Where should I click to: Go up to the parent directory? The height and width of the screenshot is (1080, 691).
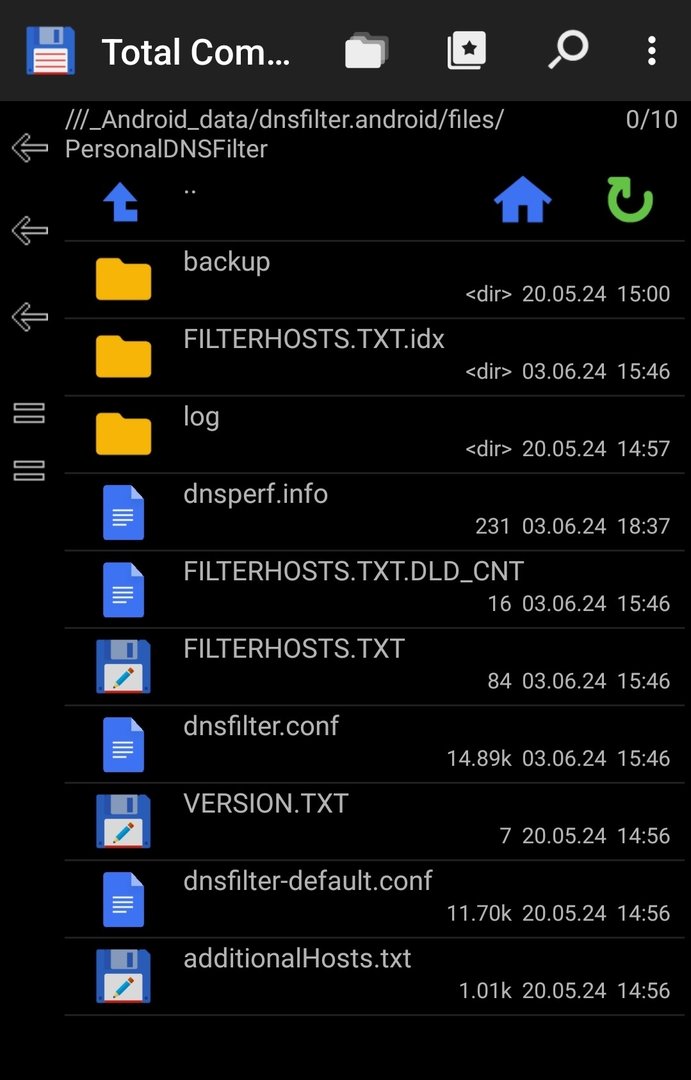(x=121, y=201)
